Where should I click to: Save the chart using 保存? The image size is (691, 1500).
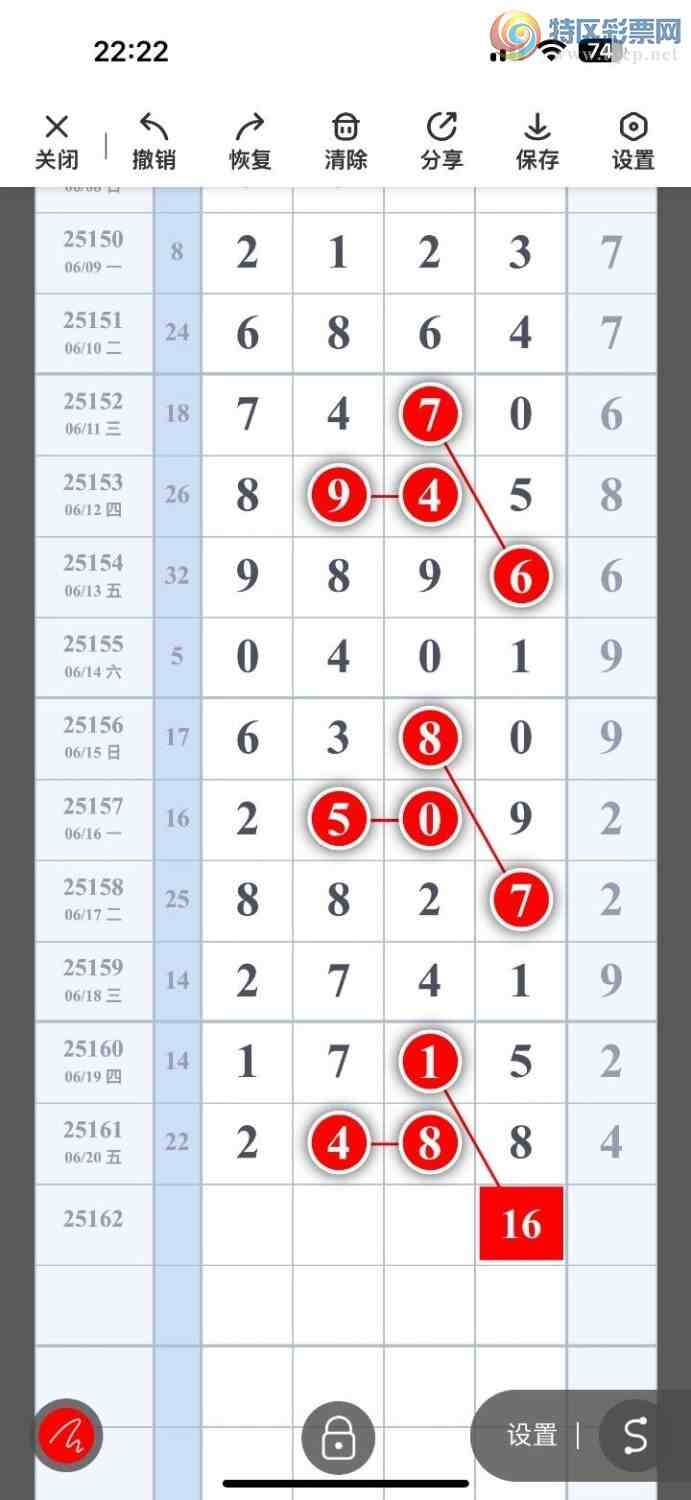pyautogui.click(x=537, y=141)
